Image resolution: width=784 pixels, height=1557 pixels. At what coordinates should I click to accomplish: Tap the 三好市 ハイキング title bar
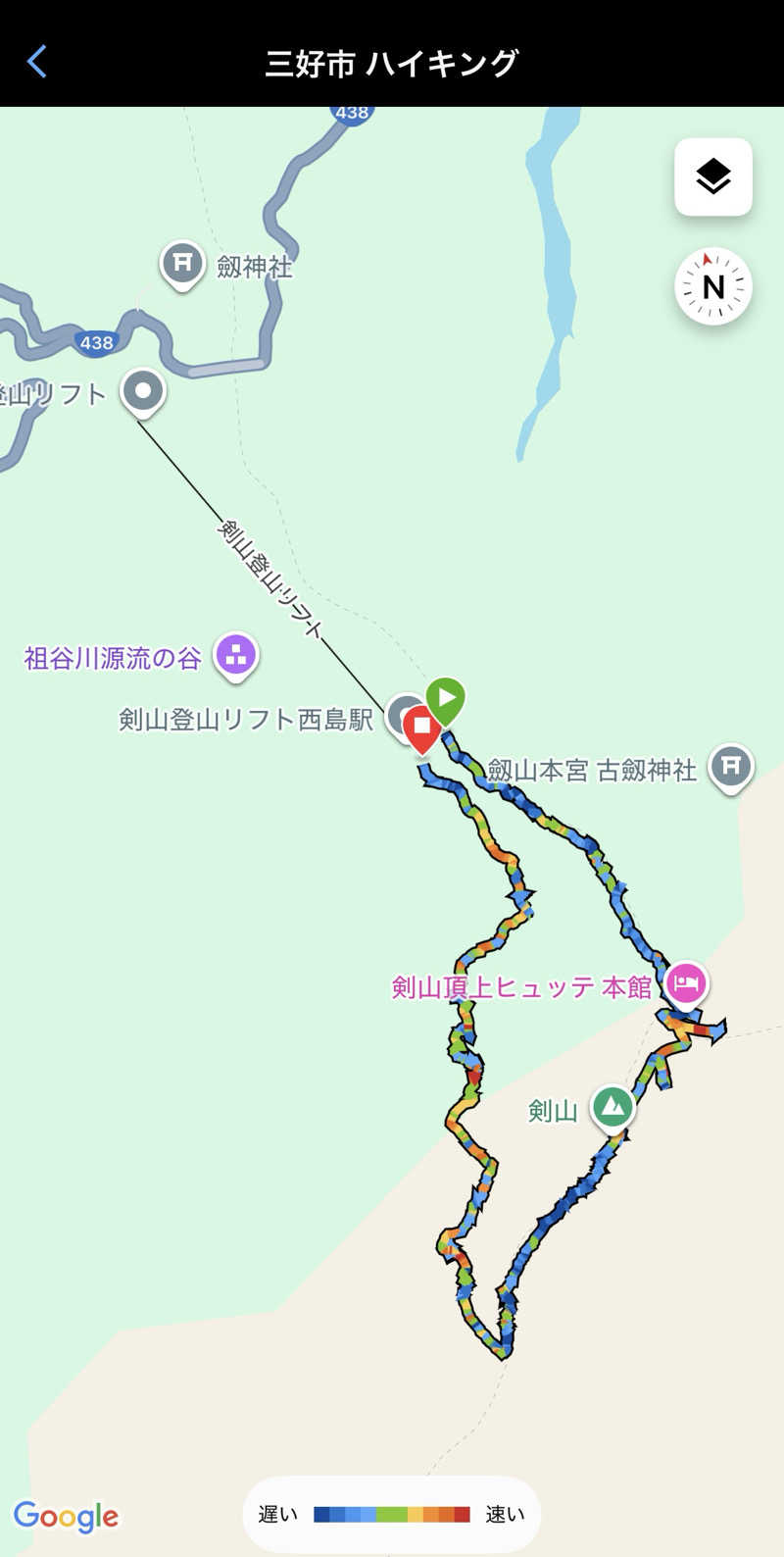click(392, 61)
